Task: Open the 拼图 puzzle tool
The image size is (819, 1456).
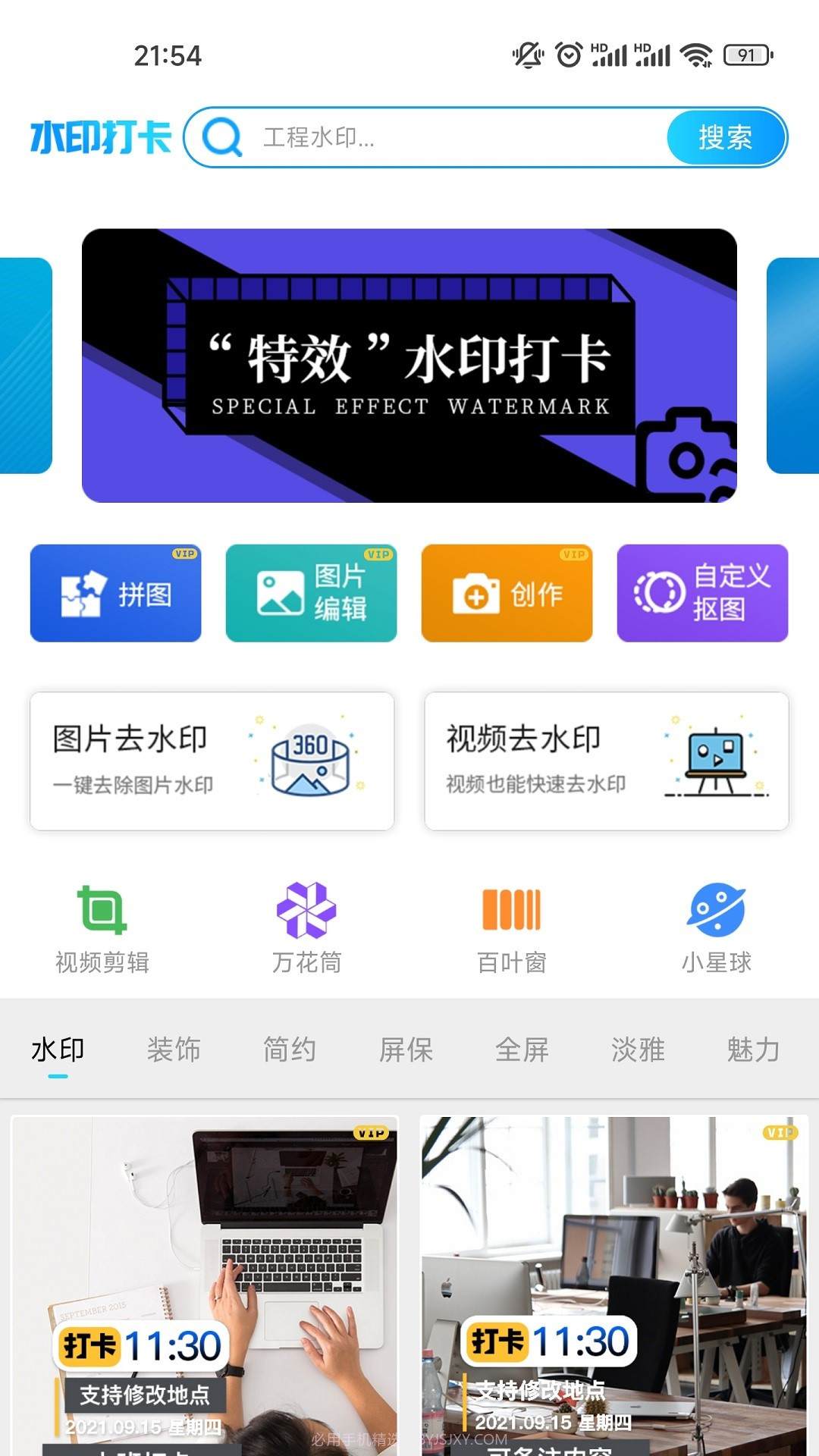Action: tap(115, 594)
